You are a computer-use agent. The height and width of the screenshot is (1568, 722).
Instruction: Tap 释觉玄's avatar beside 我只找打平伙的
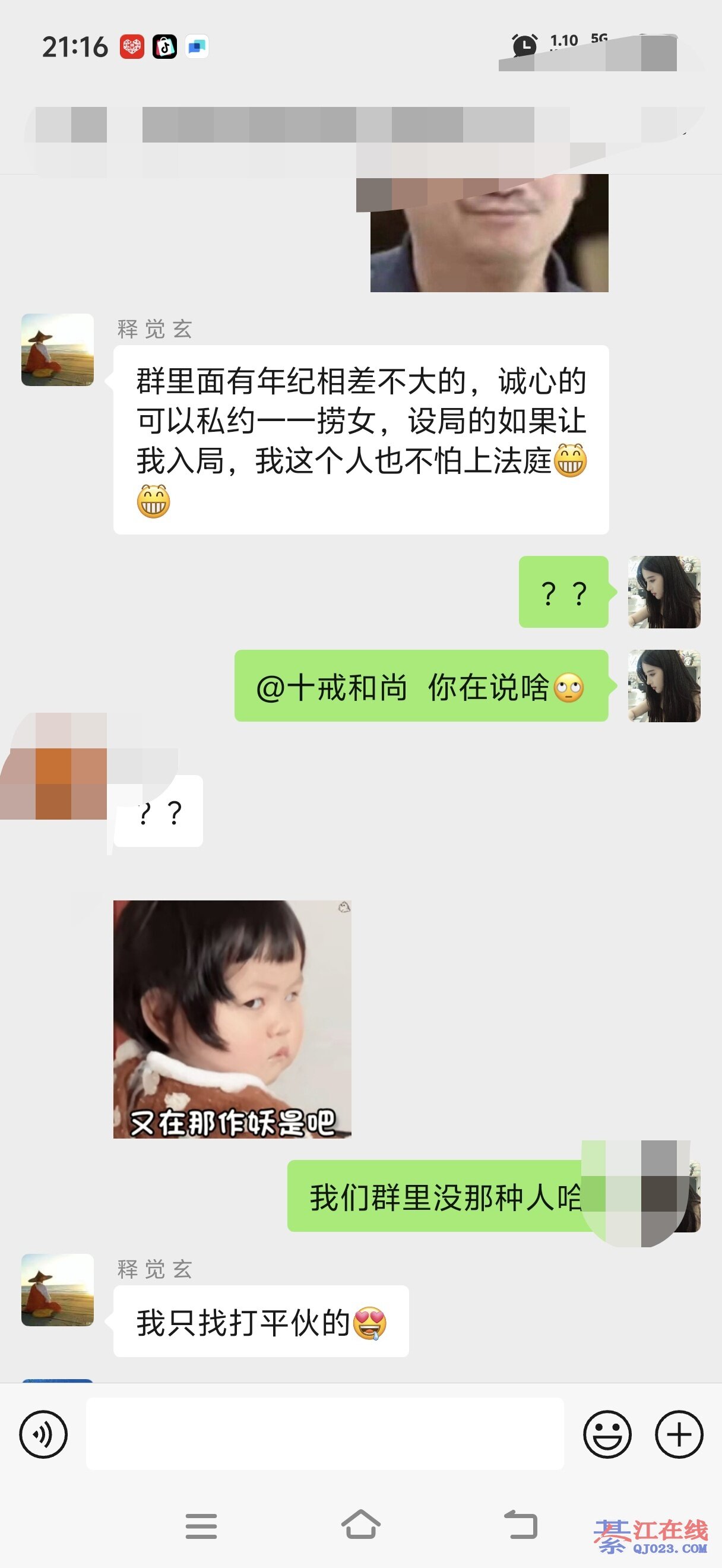coord(58,1290)
